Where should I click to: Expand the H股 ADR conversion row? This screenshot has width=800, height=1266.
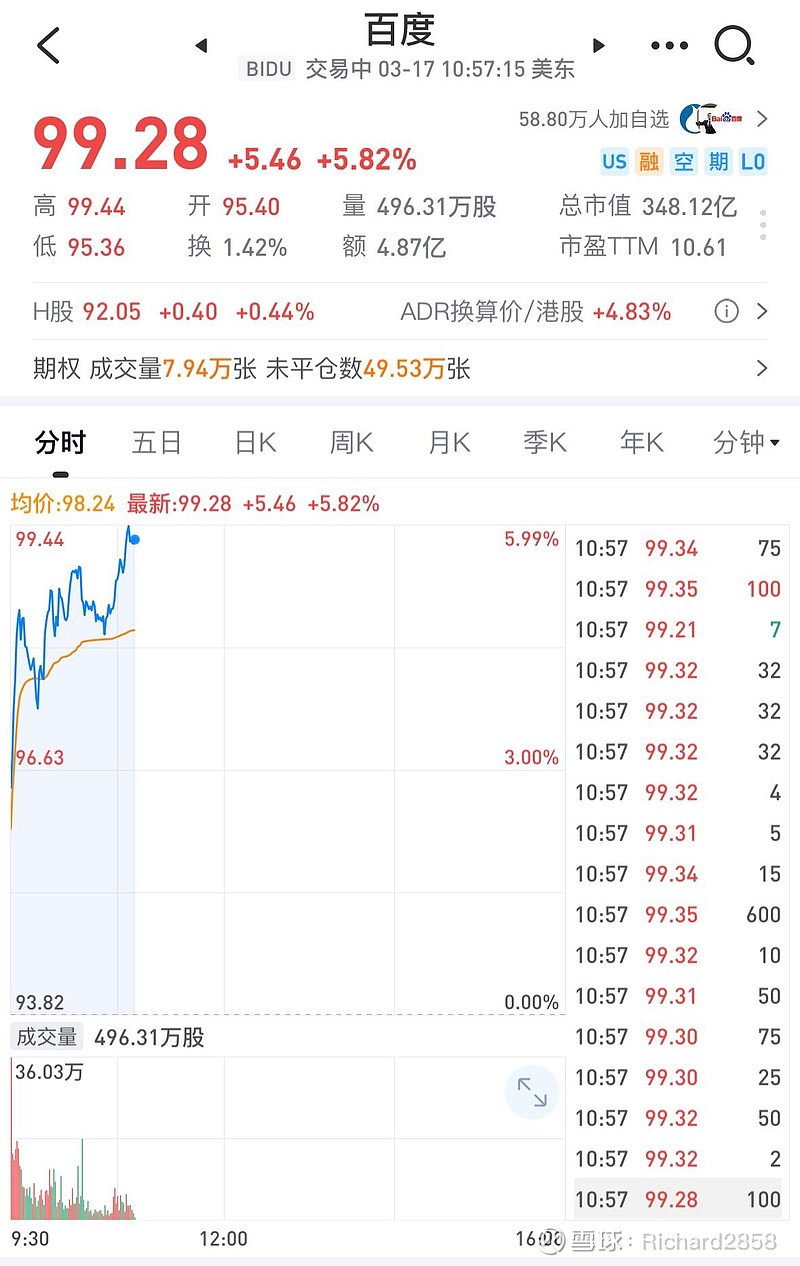[x=762, y=312]
